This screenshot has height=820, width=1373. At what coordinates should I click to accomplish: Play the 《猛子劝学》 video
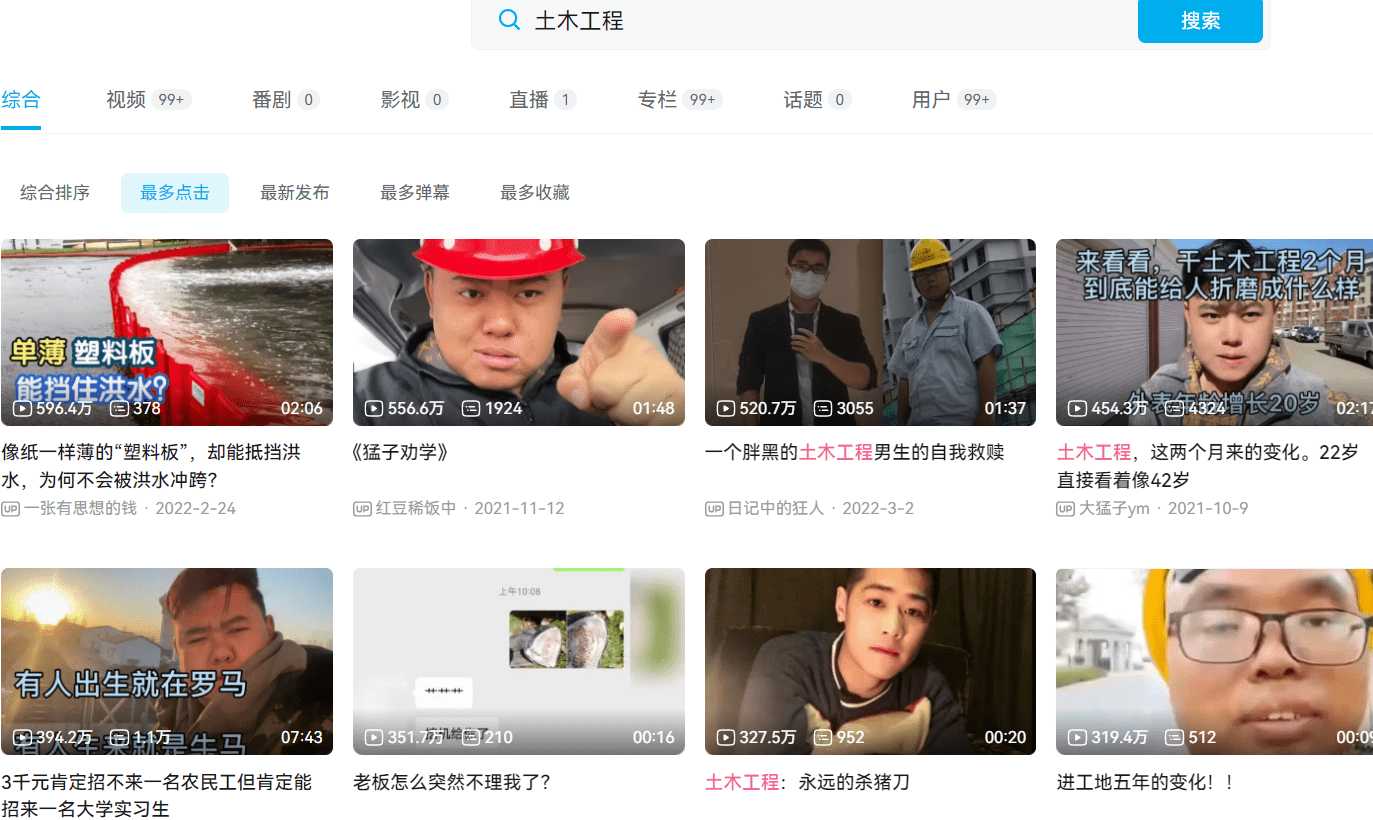point(519,332)
